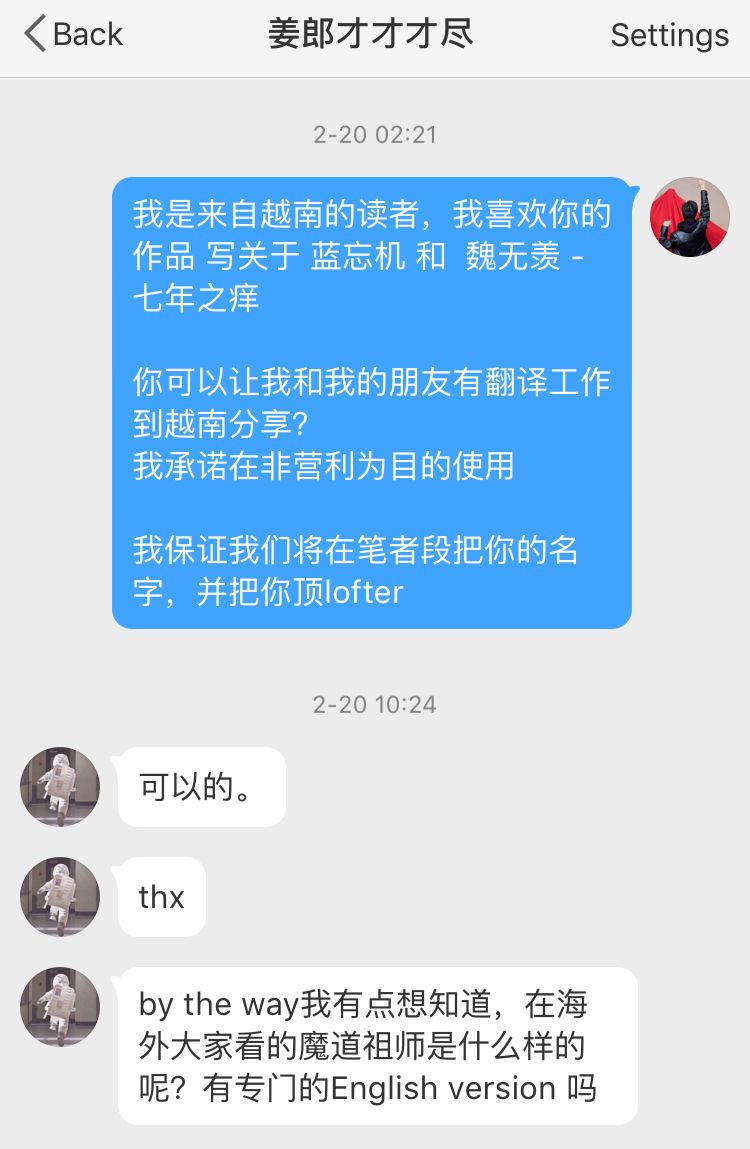Open chat Settings

coord(669,35)
